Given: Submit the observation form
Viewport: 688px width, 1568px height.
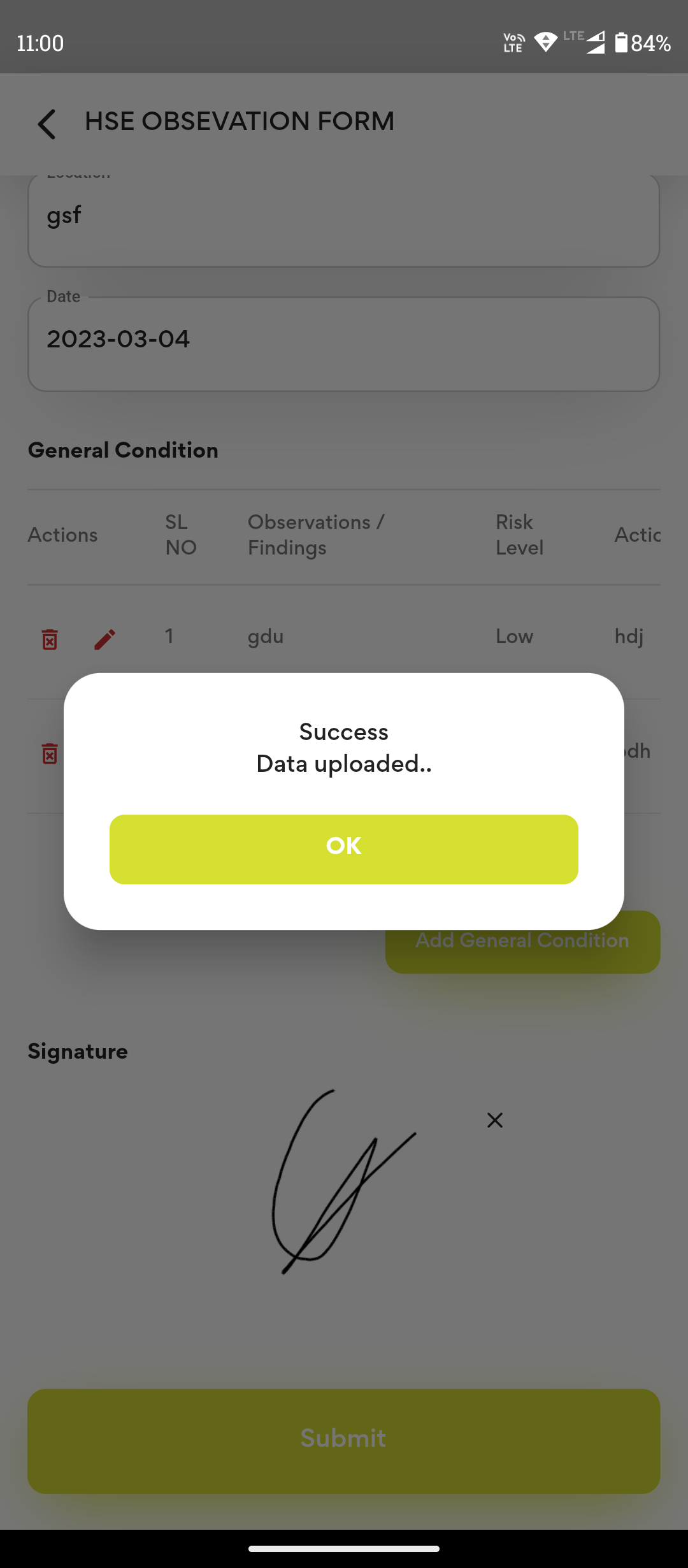Looking at the screenshot, I should click(x=344, y=1441).
